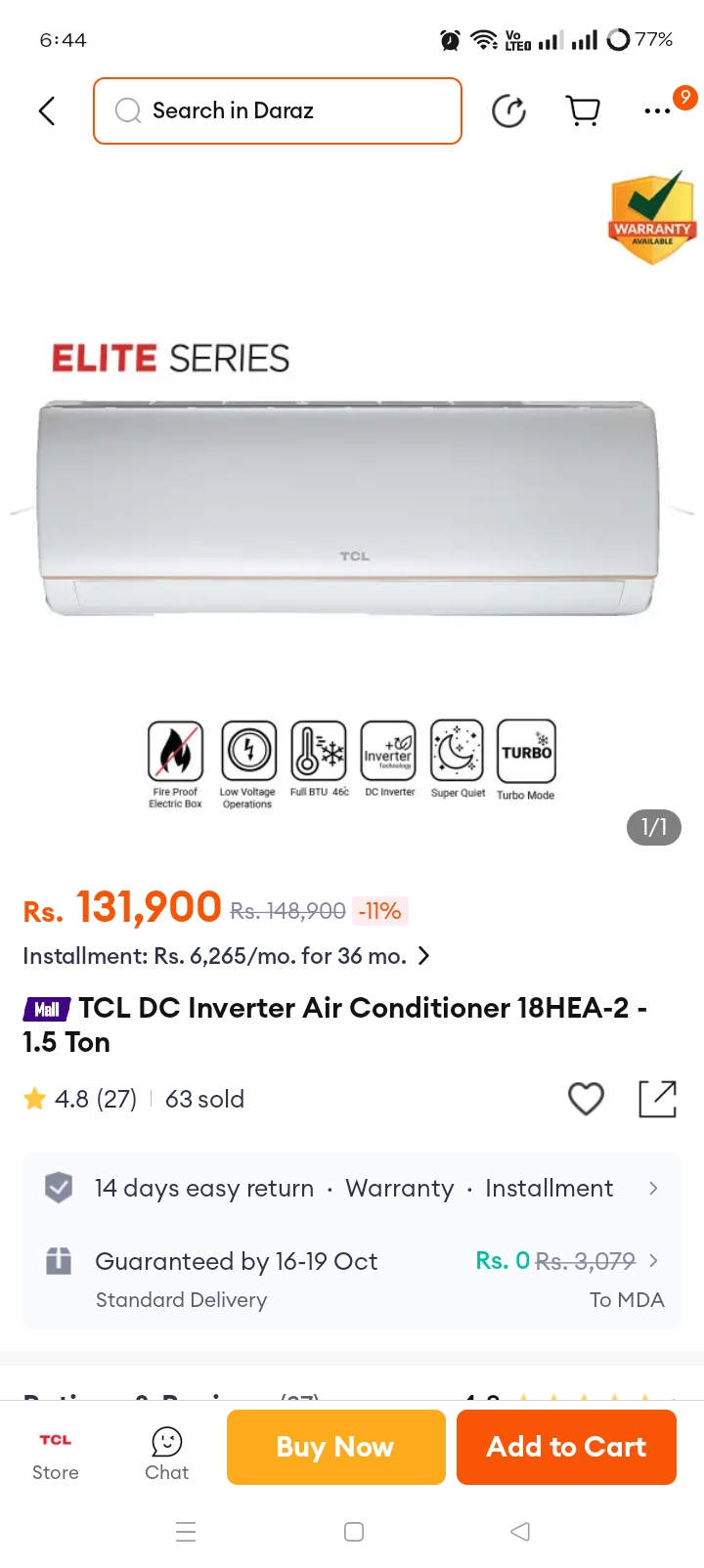The width and height of the screenshot is (704, 1568).
Task: Open the Search in Daraz field
Action: [278, 110]
